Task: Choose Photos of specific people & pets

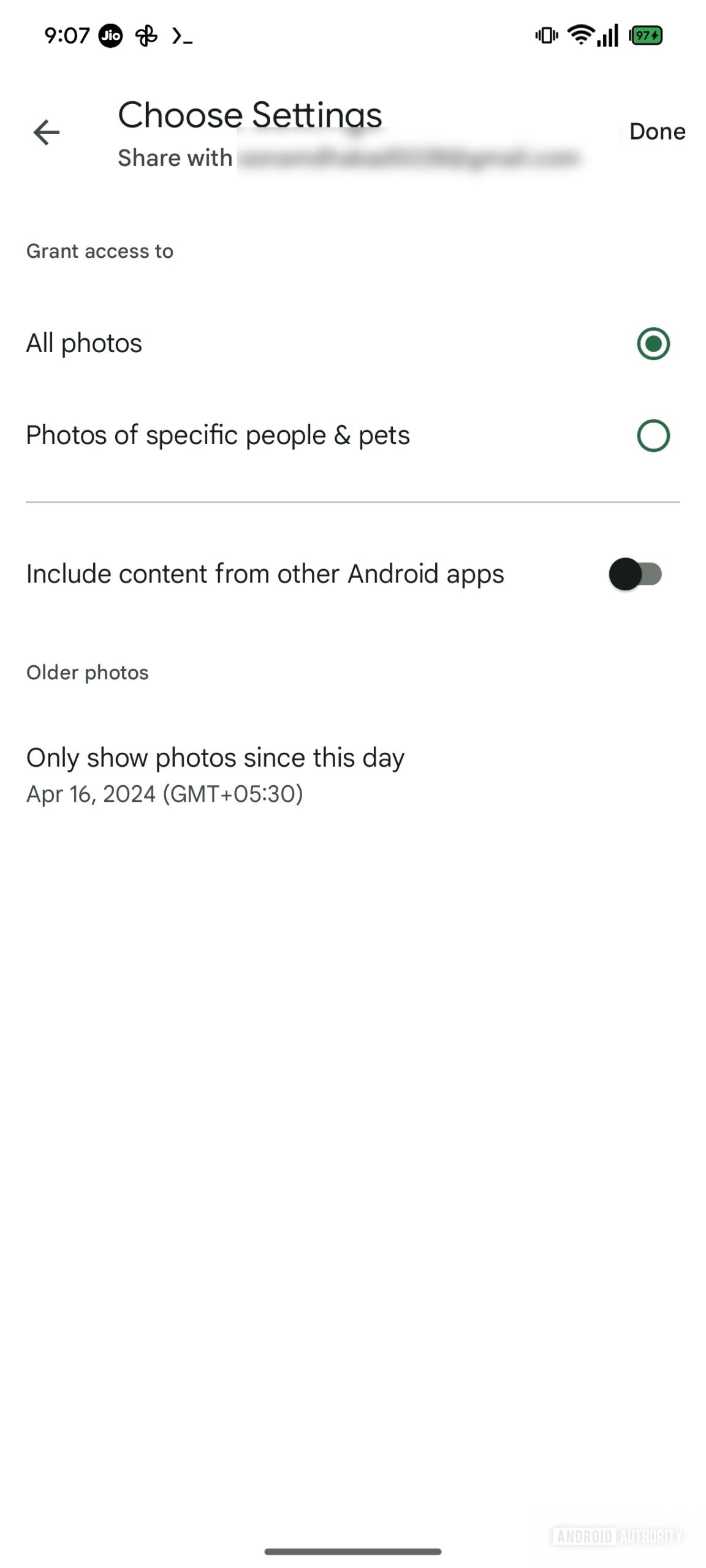Action: [653, 435]
